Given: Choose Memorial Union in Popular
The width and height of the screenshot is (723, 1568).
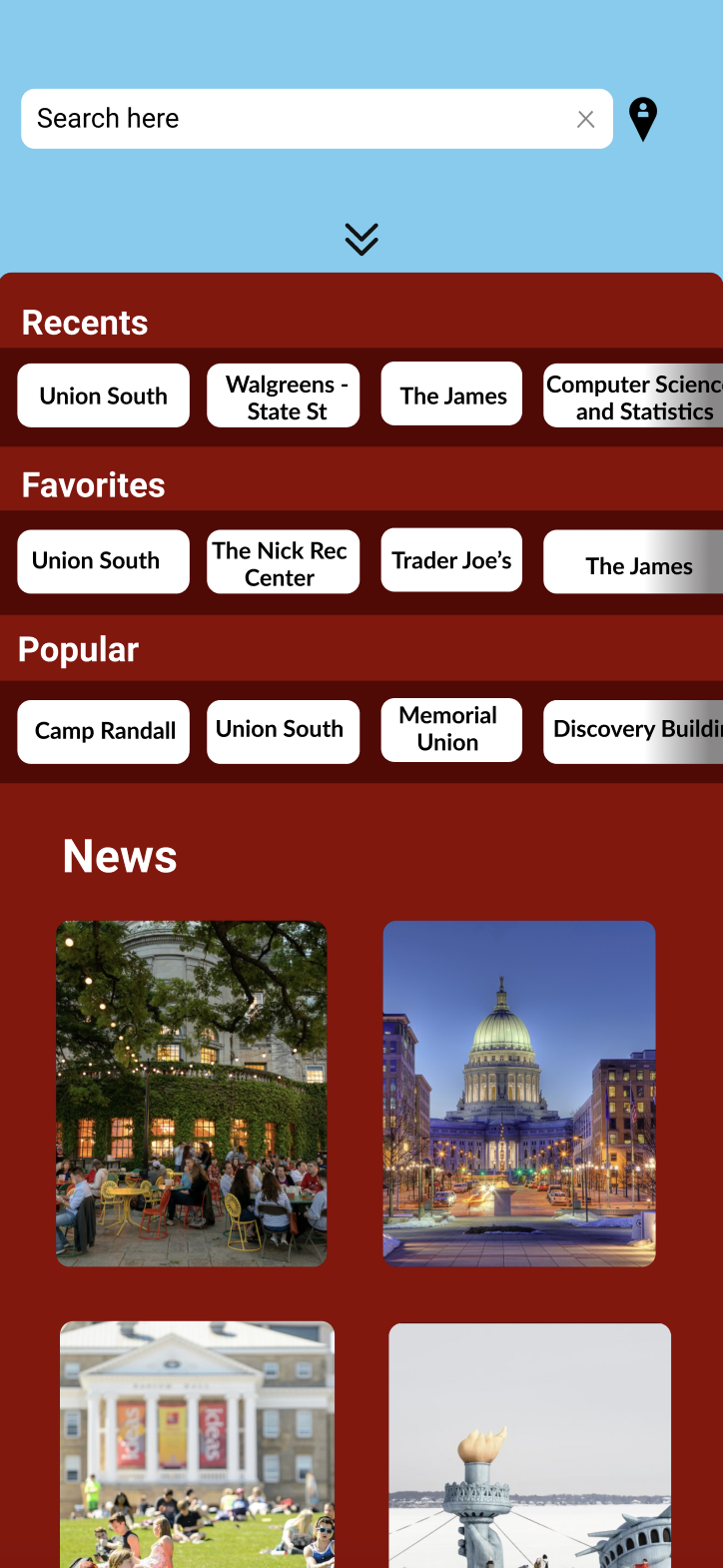Looking at the screenshot, I should click(x=451, y=729).
